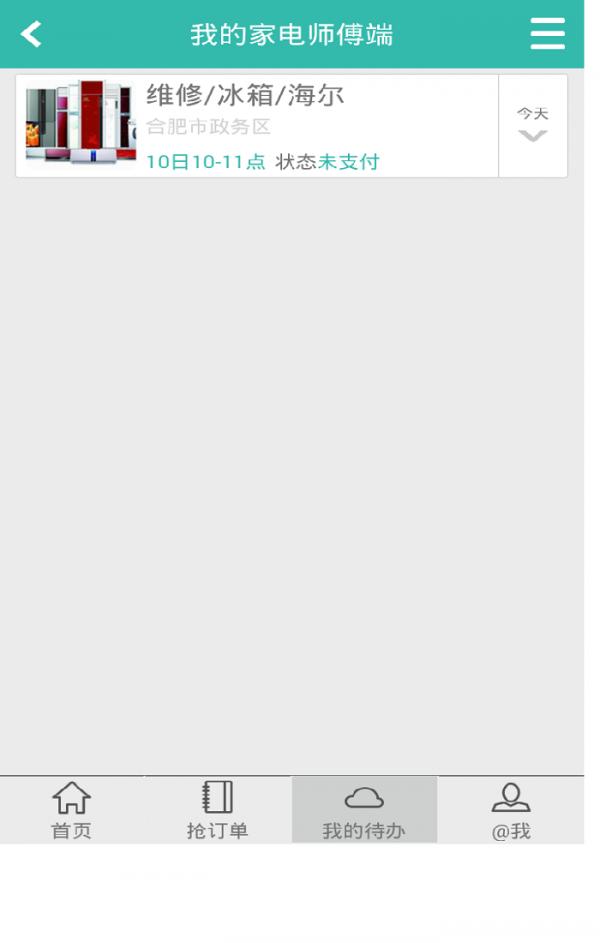Select the 我的待办 tab
The width and height of the screenshot is (600, 943).
click(x=364, y=810)
